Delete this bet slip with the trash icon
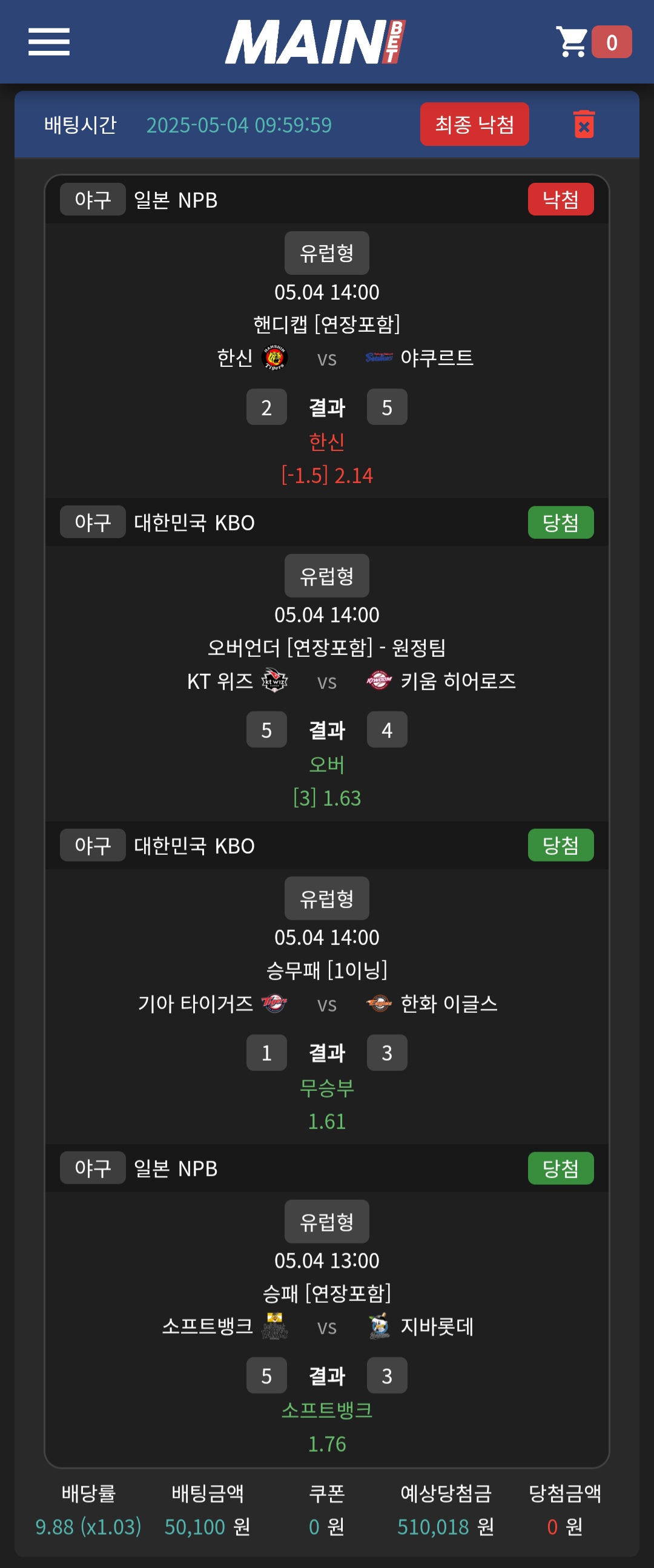Image resolution: width=654 pixels, height=1568 pixels. 583,124
